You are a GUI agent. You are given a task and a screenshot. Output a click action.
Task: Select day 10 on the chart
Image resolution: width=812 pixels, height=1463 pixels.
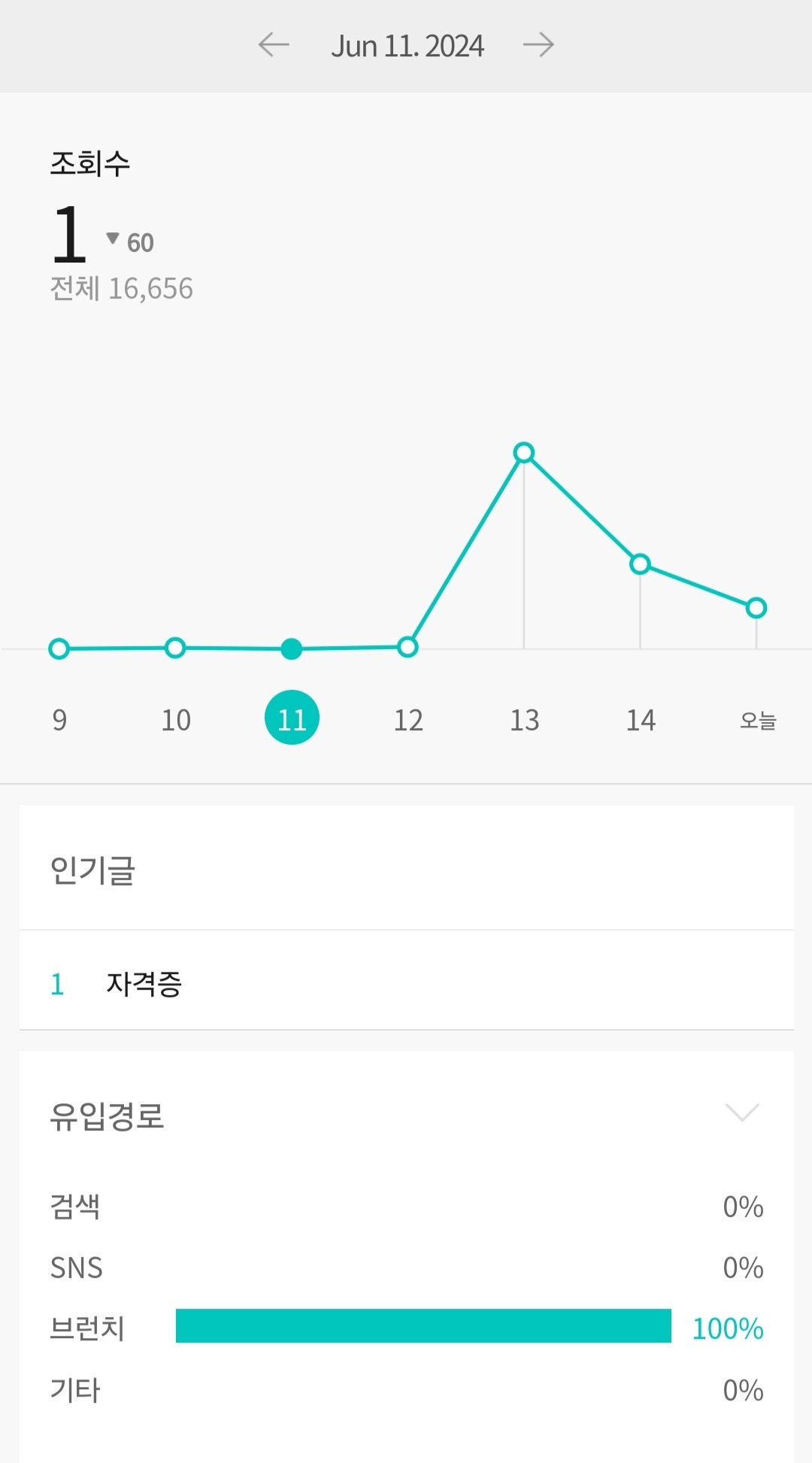pyautogui.click(x=176, y=720)
